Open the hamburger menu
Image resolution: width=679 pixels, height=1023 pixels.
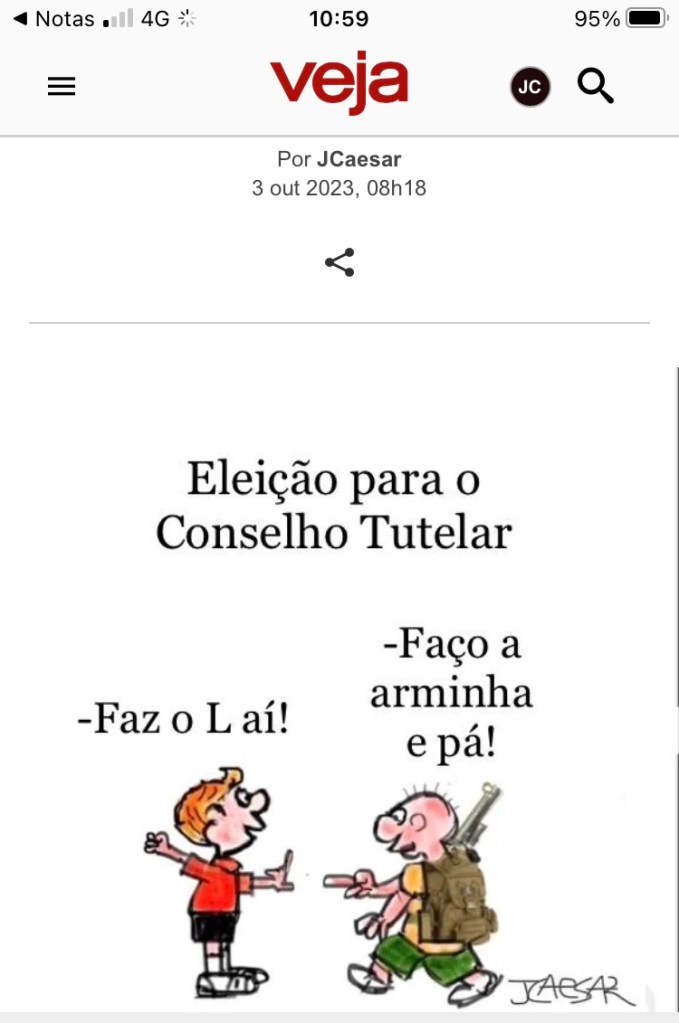point(62,87)
